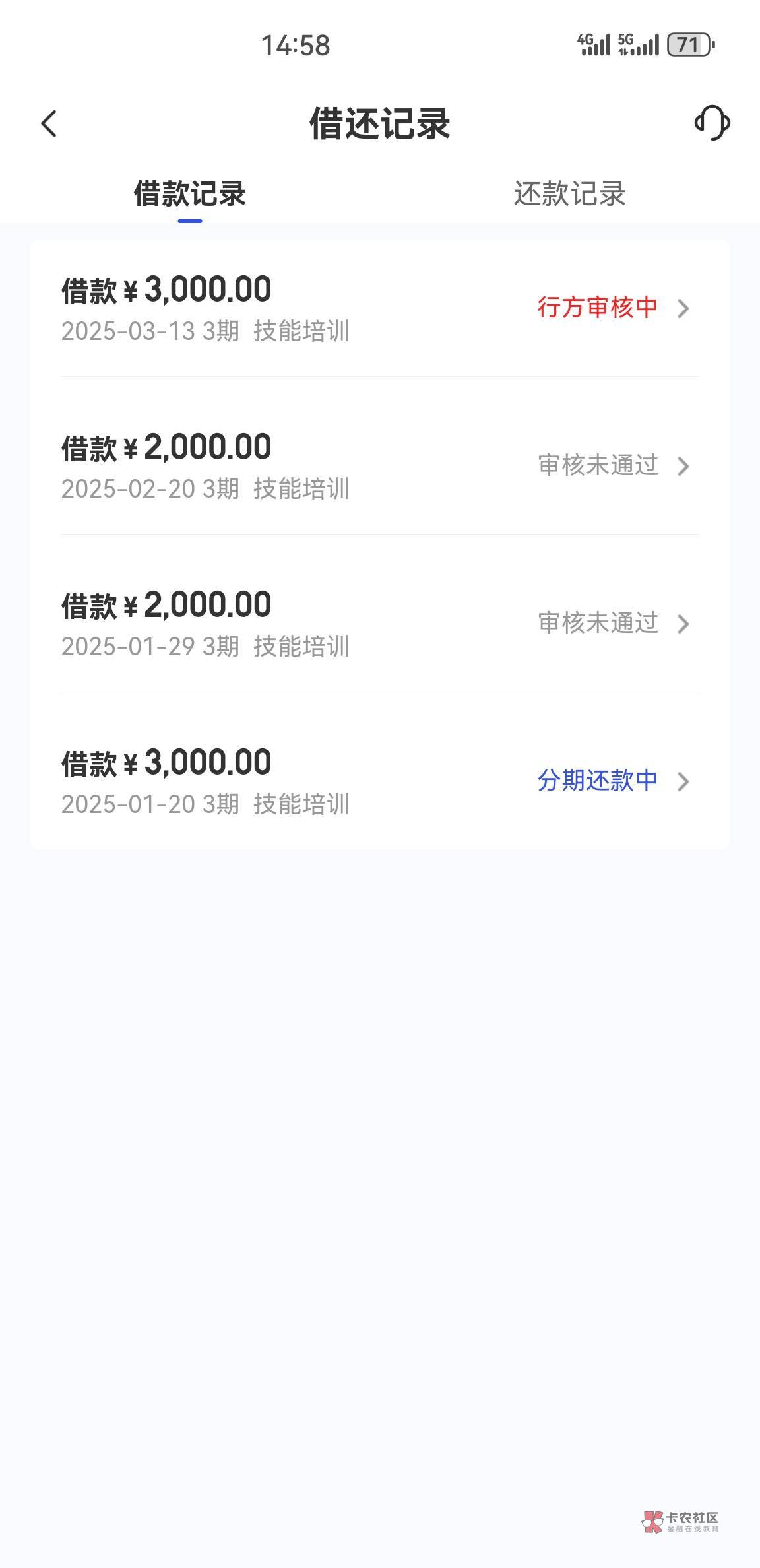This screenshot has width=760, height=1568.
Task: Open the 2025-01-29 loan record details
Action: 380,624
